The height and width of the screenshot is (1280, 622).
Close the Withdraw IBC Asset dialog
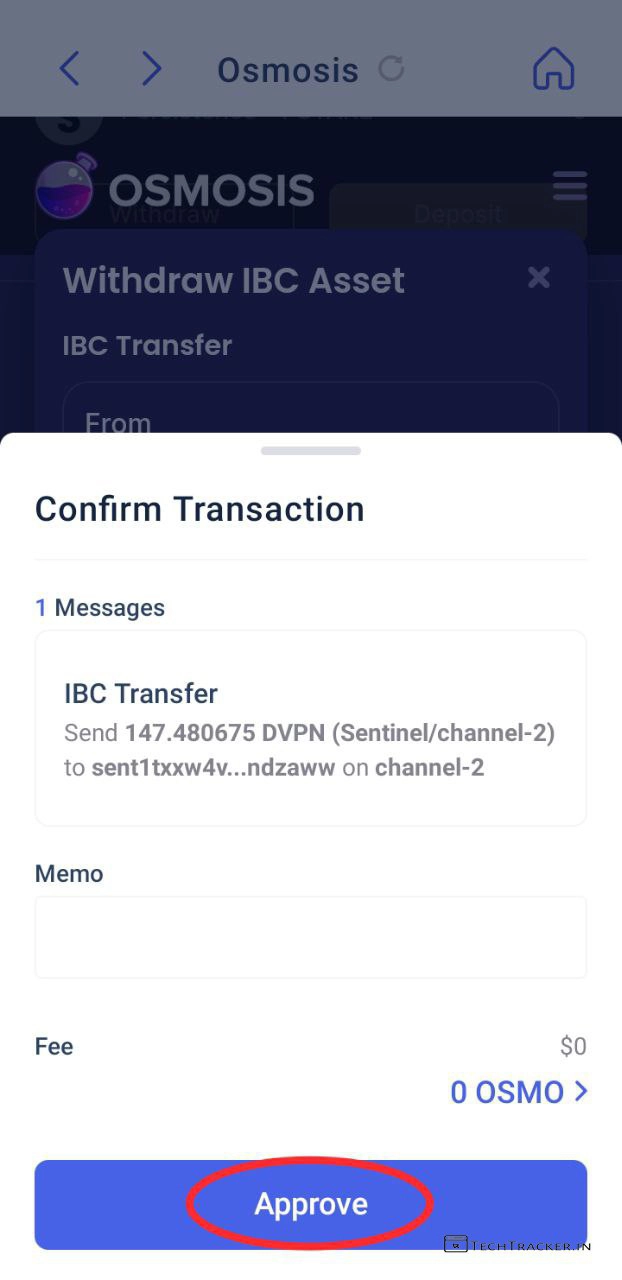[539, 277]
